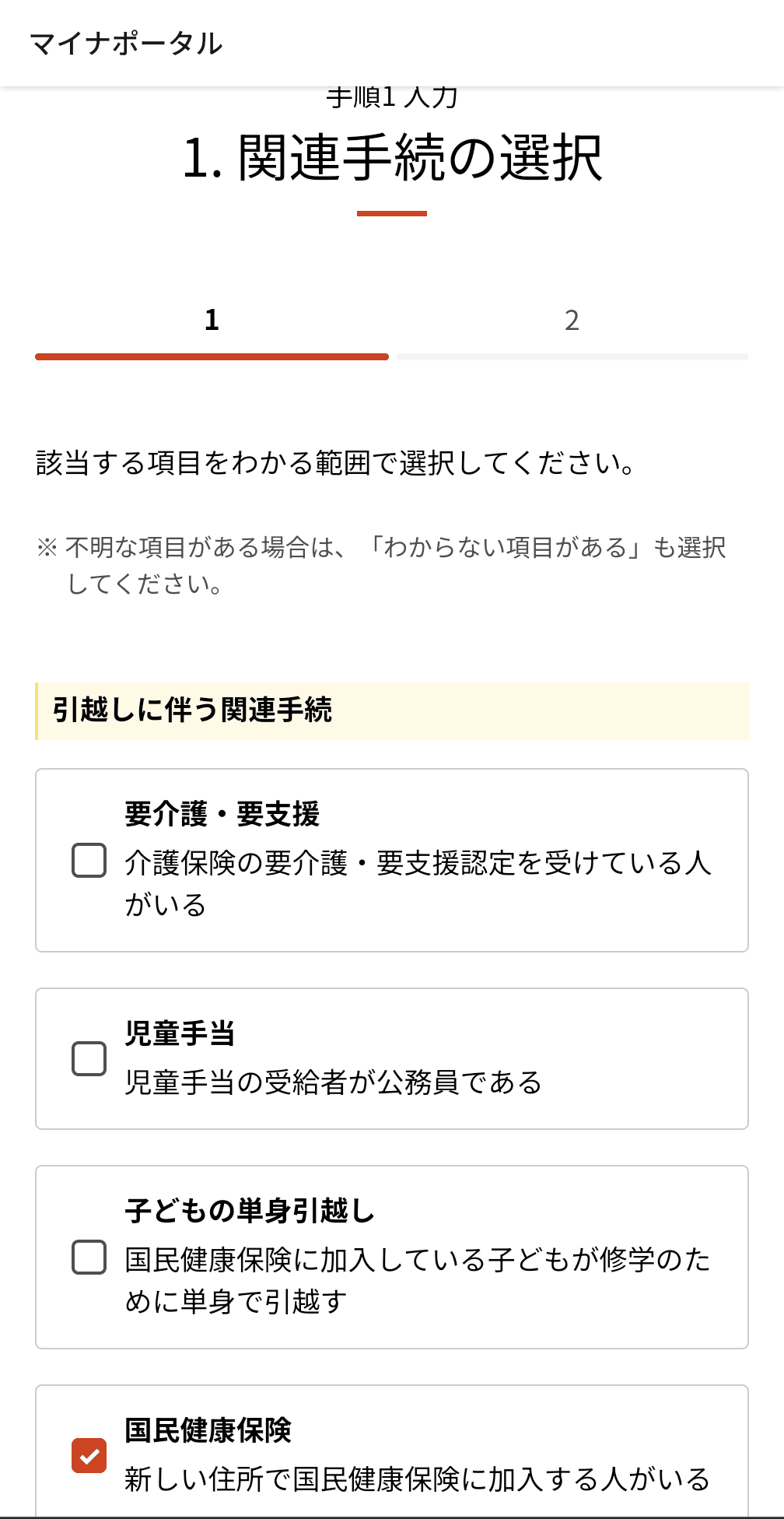Check the 子どもの単身引越し checkbox
The width and height of the screenshot is (784, 1519).
[88, 1256]
